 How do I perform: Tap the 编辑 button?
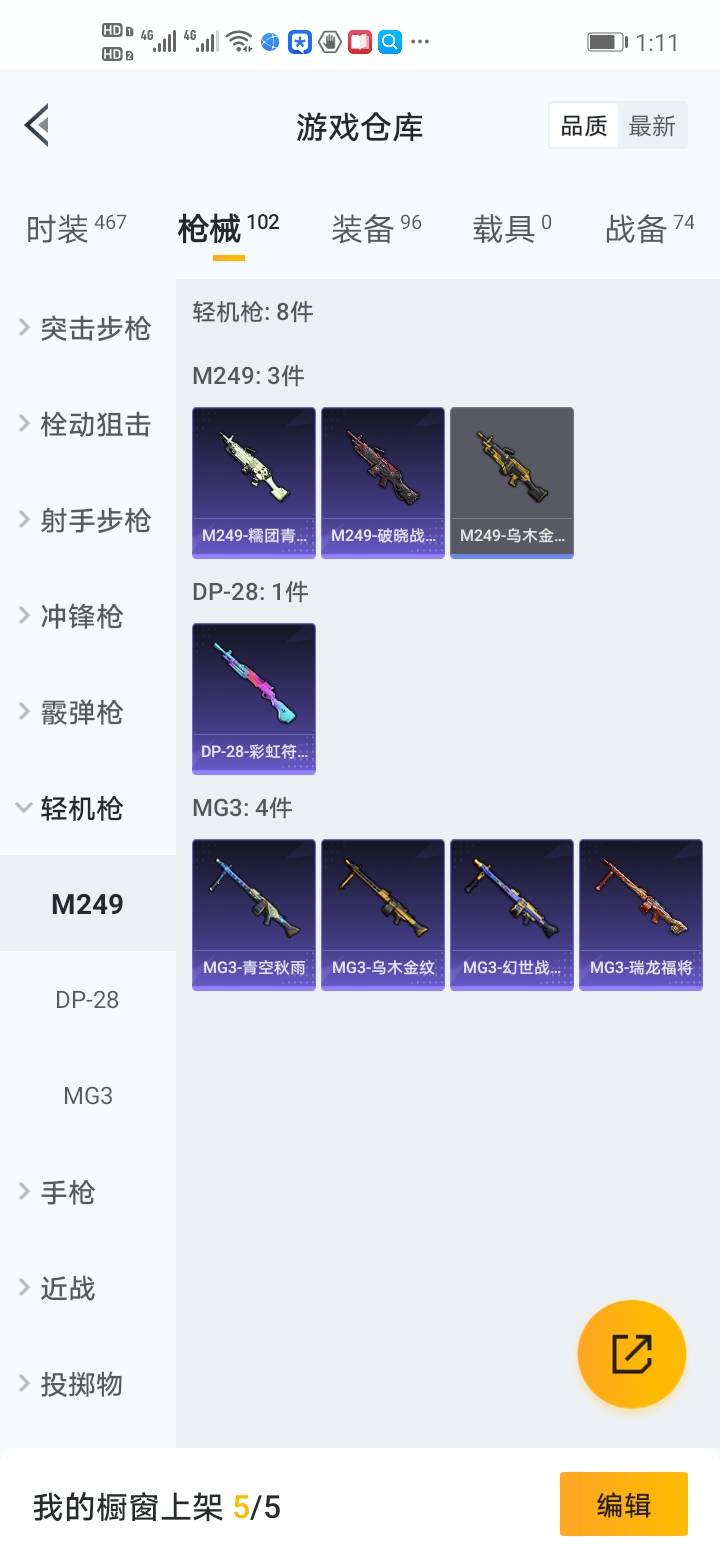pyautogui.click(x=623, y=1504)
